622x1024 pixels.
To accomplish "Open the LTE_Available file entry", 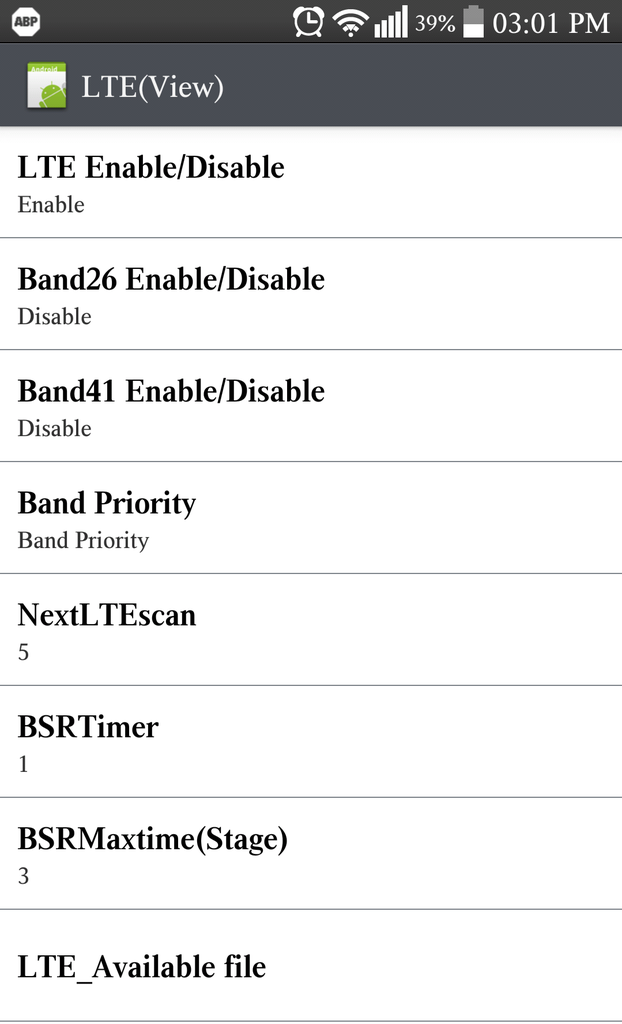I will click(310, 966).
